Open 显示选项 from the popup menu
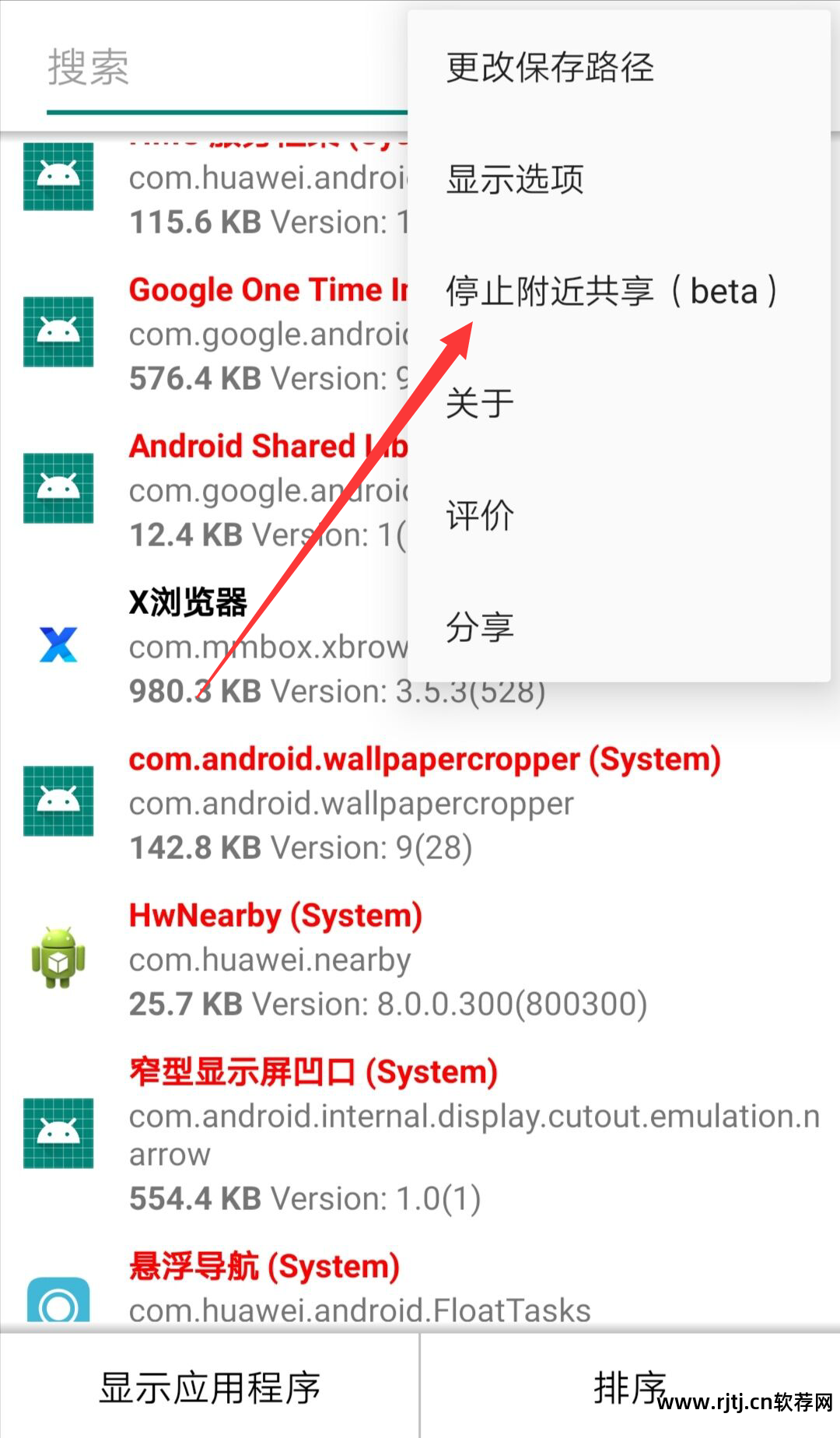Screen dimensions: 840x1438 coord(515,180)
